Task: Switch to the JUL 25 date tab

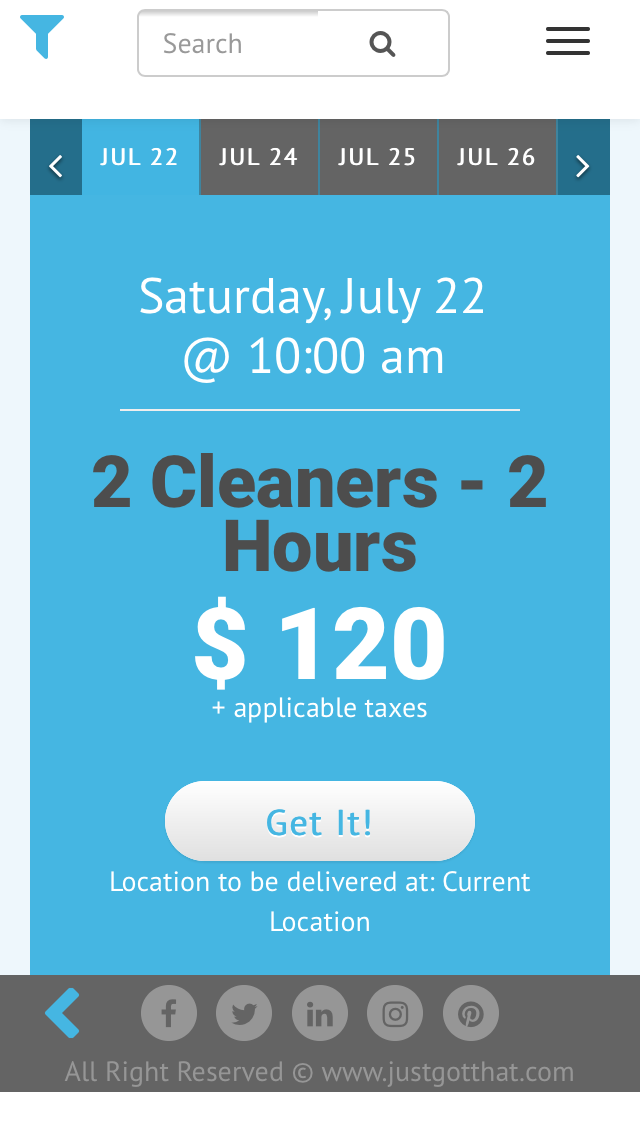Action: (378, 157)
